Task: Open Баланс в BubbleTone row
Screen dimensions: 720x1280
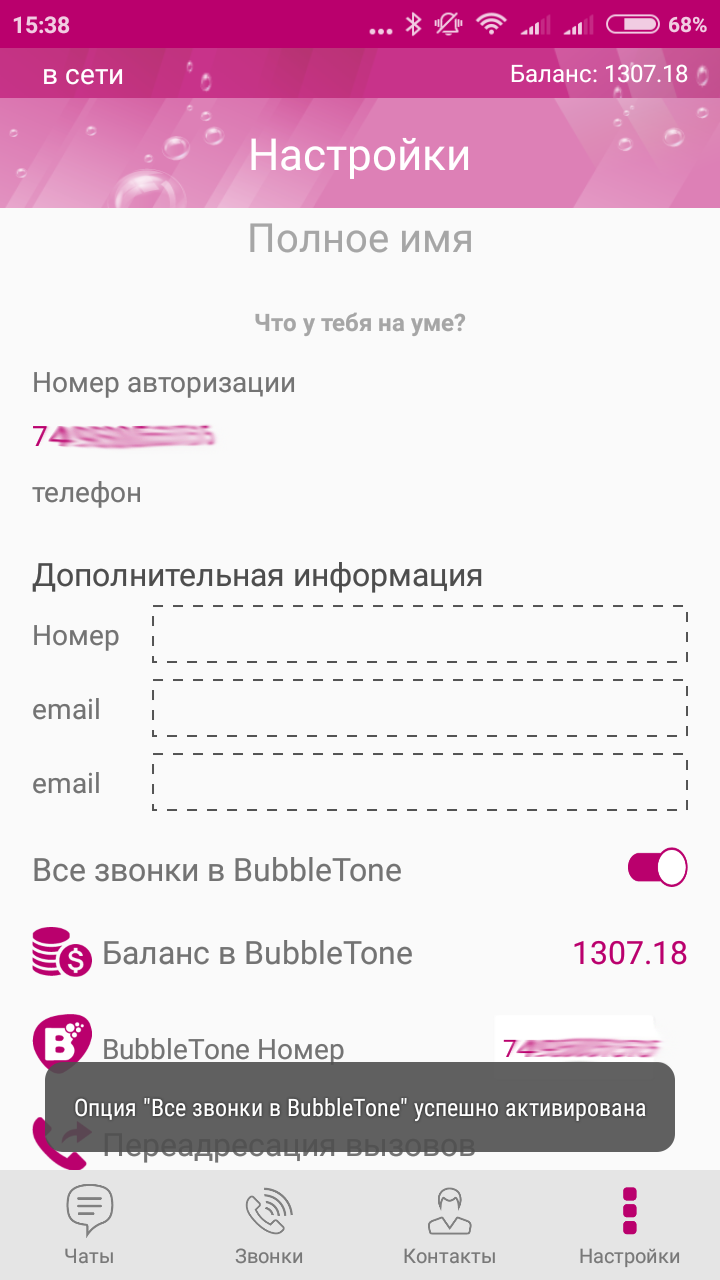Action: [x=360, y=953]
